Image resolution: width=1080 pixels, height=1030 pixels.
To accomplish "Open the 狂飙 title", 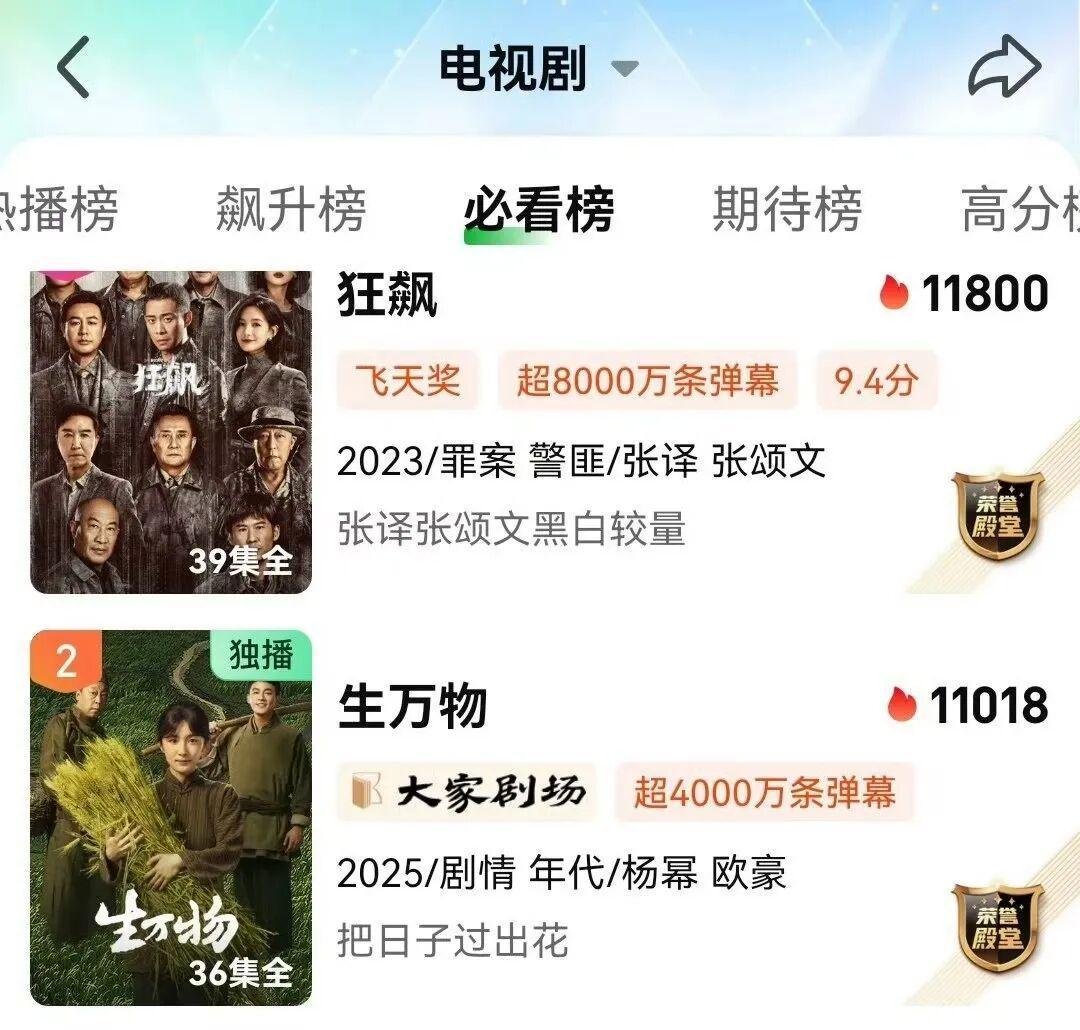I will click(388, 295).
